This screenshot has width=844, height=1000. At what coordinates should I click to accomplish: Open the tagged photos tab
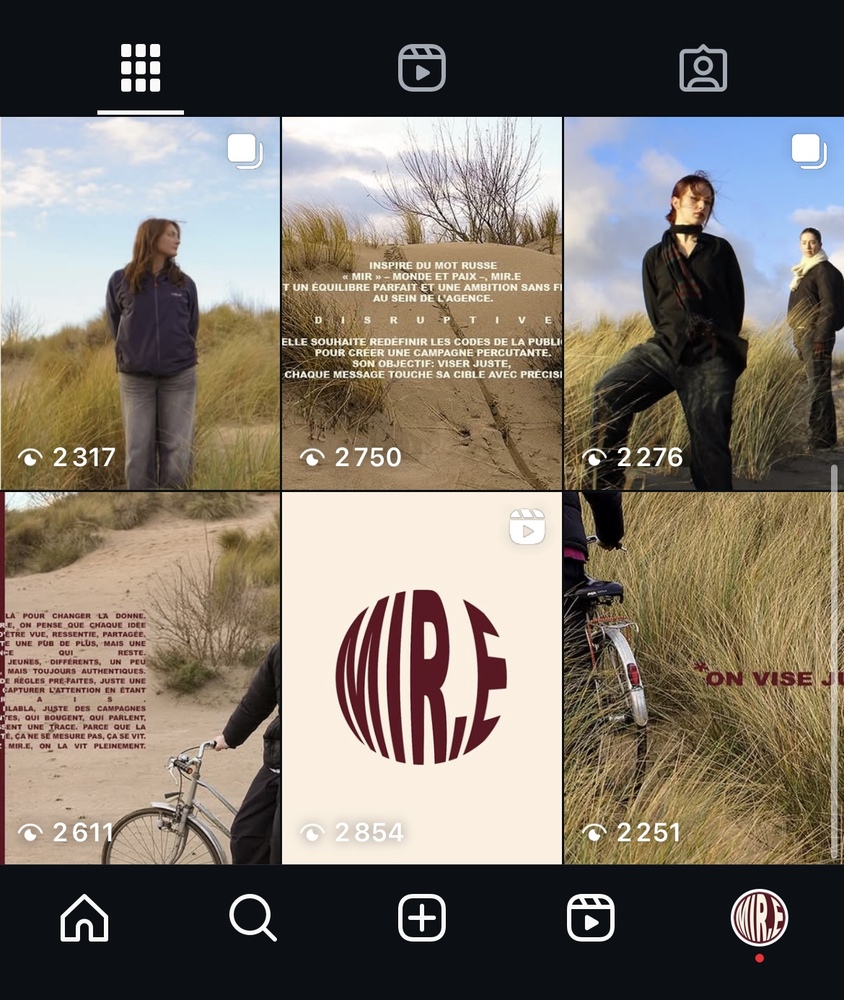703,68
